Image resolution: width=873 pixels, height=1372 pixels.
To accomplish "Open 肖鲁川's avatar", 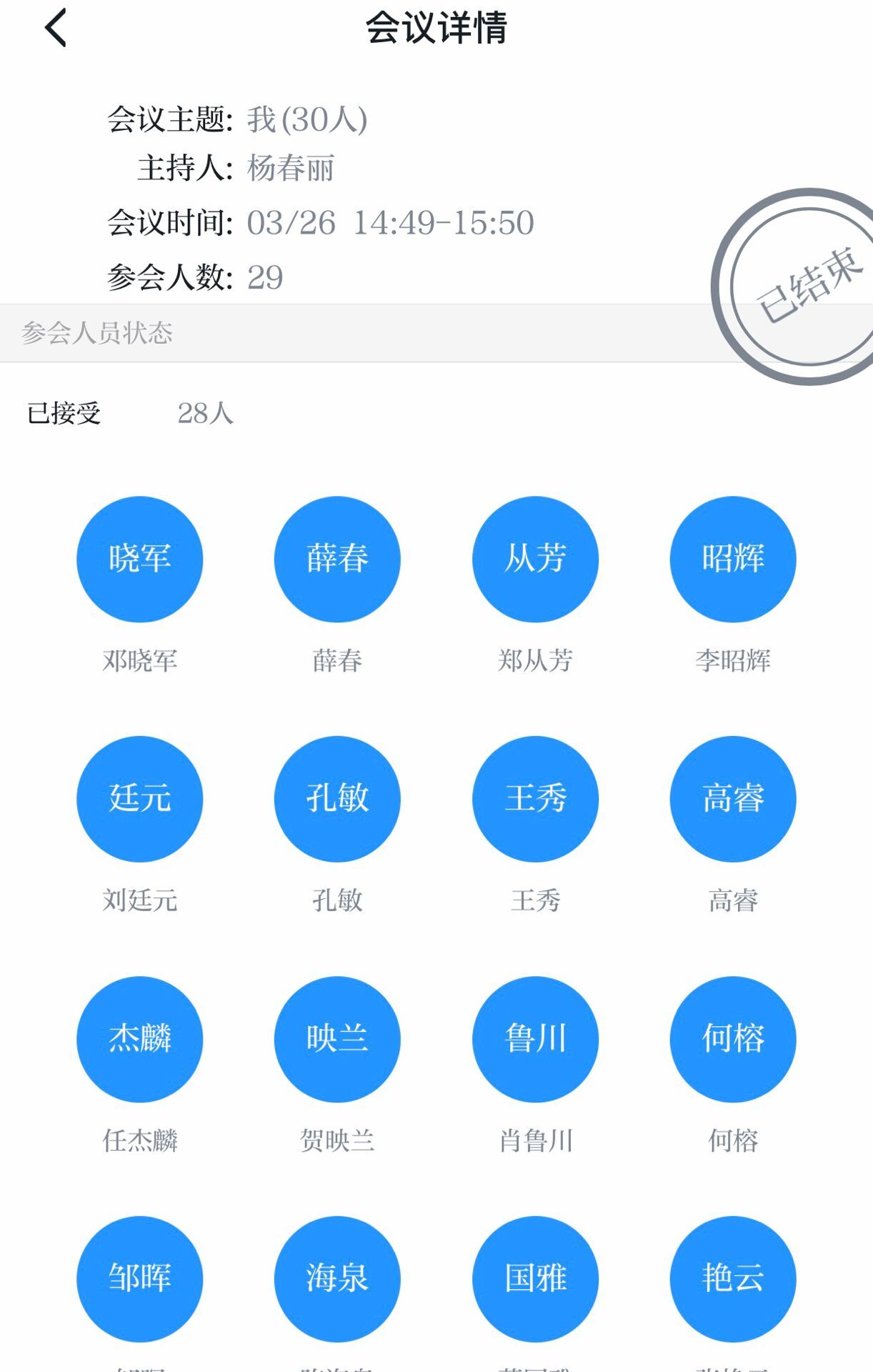I will (x=535, y=1039).
